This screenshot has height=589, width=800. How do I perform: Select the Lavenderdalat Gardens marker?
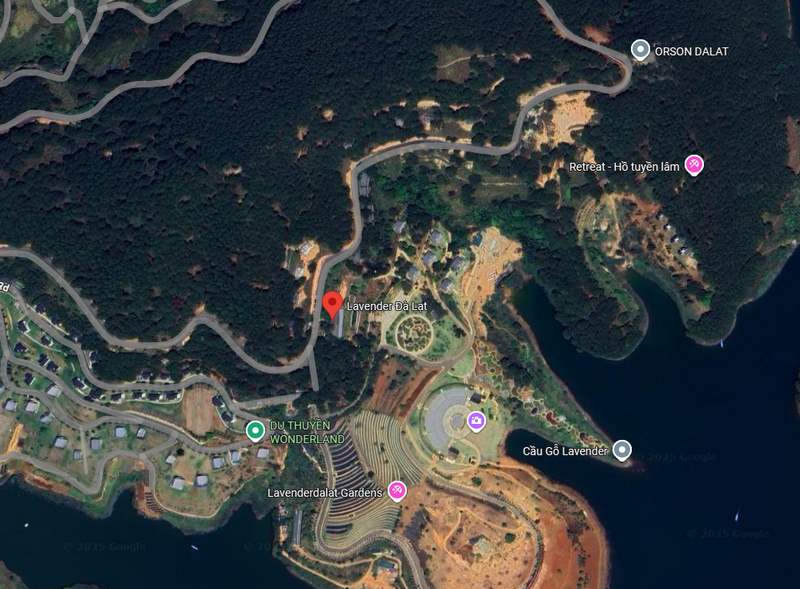pyautogui.click(x=397, y=491)
